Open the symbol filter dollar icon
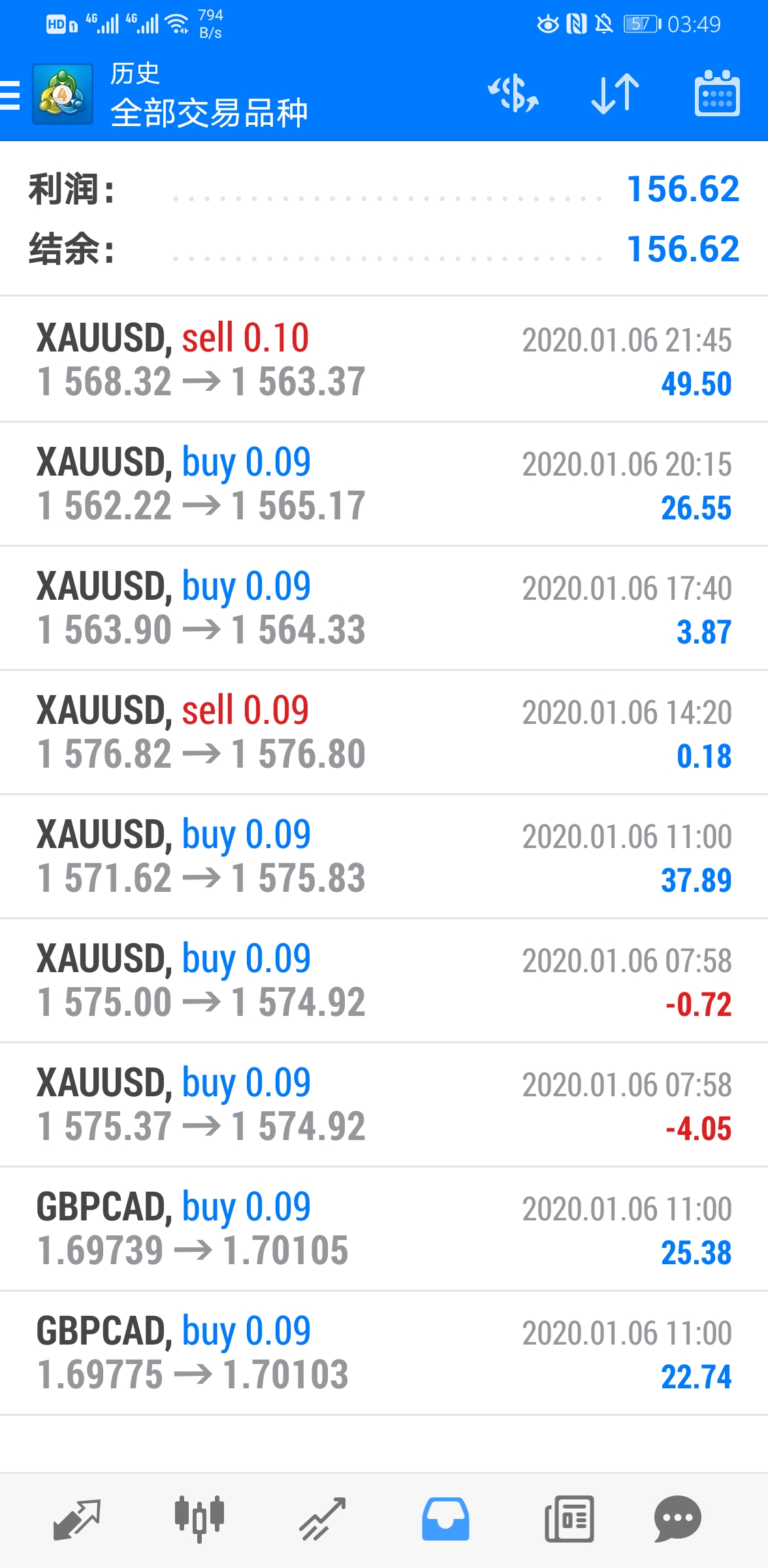Screen dimensions: 768x1568 pos(513,93)
